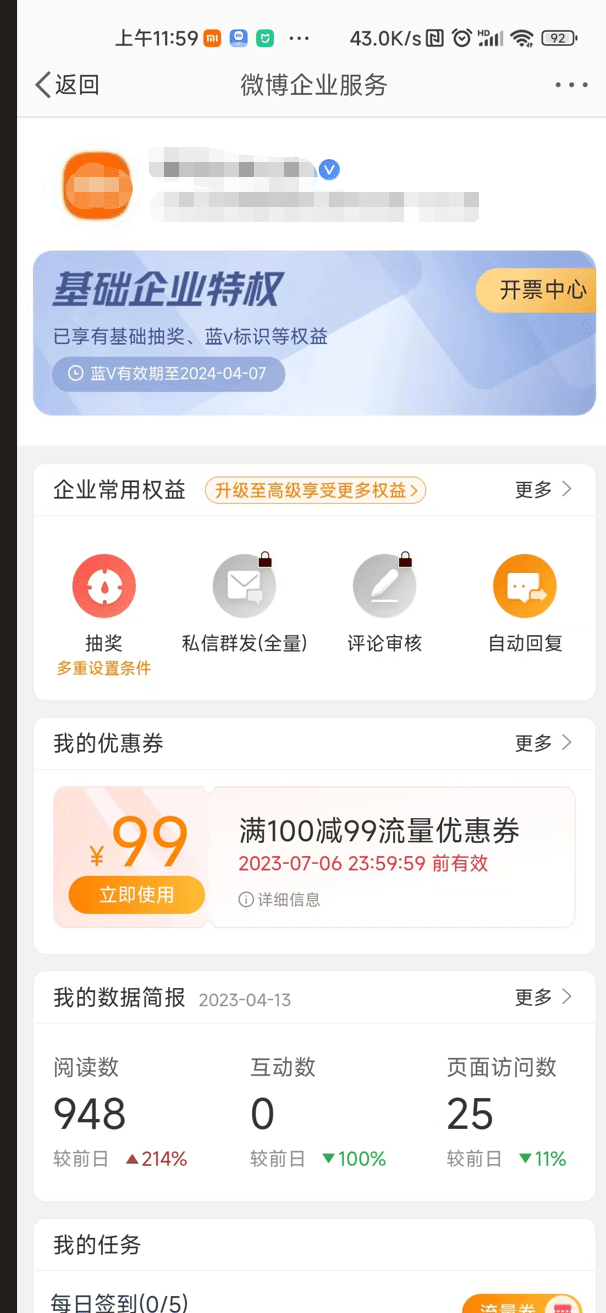Open the three-dot overflow menu
This screenshot has width=606, height=1313.
(x=571, y=85)
